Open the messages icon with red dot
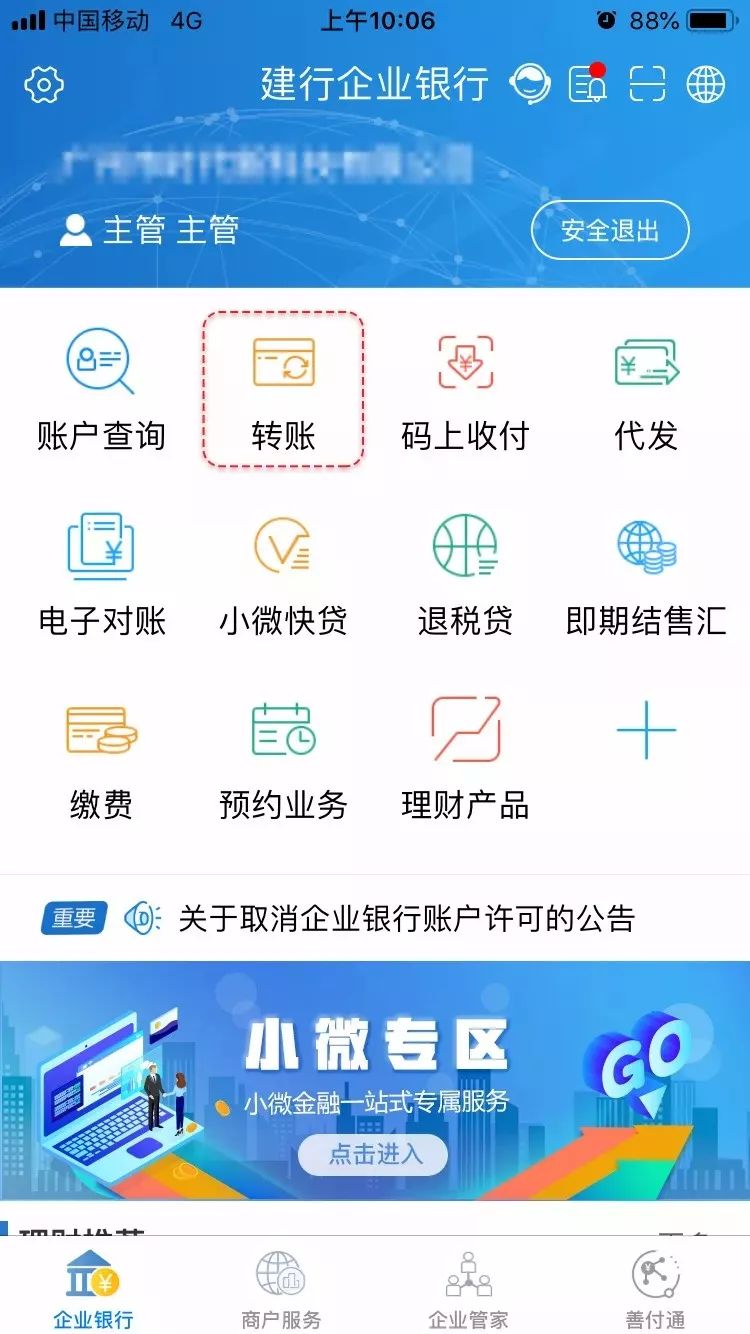Viewport: 750px width, 1334px height. coord(589,85)
